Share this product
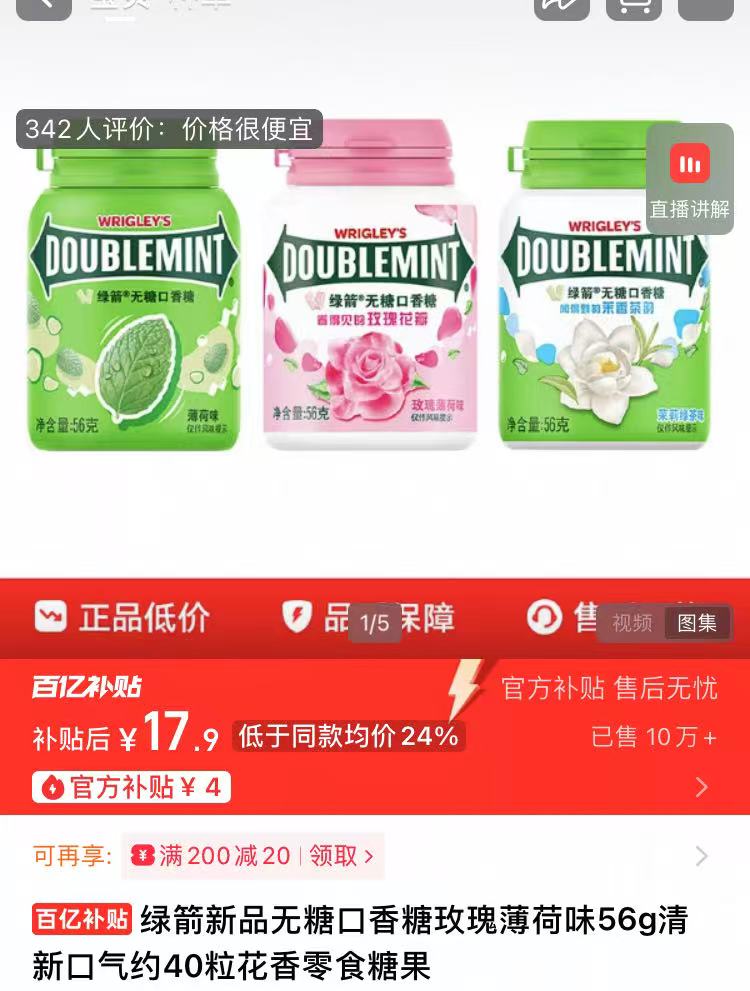Screen dimensions: 750x991 coord(561,6)
